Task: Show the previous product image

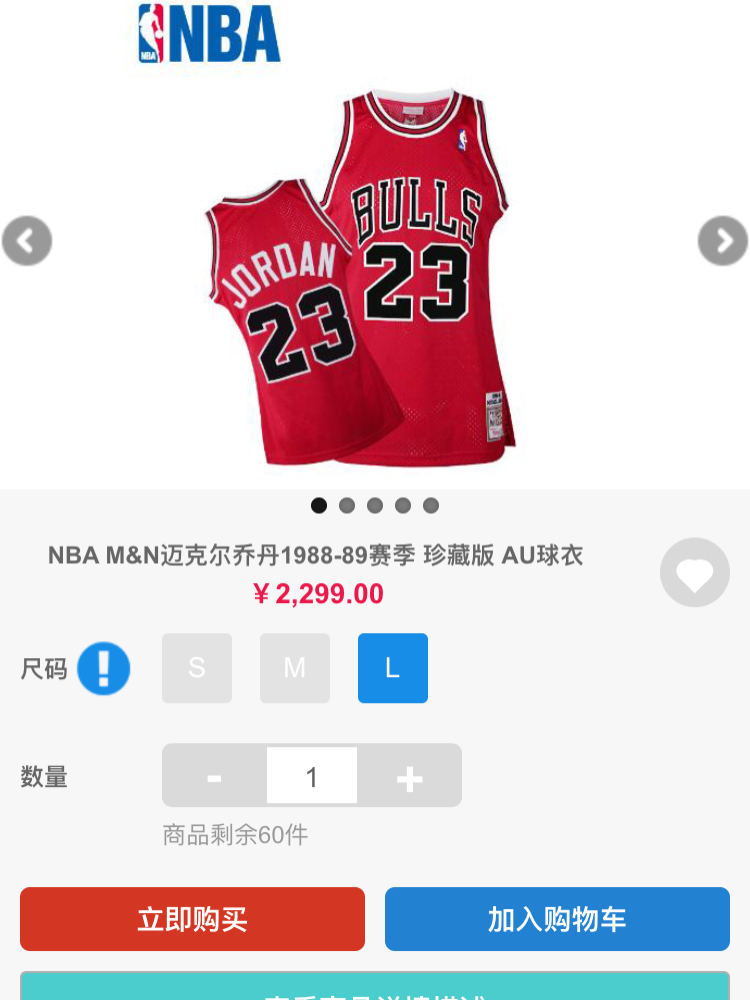Action: [x=27, y=241]
